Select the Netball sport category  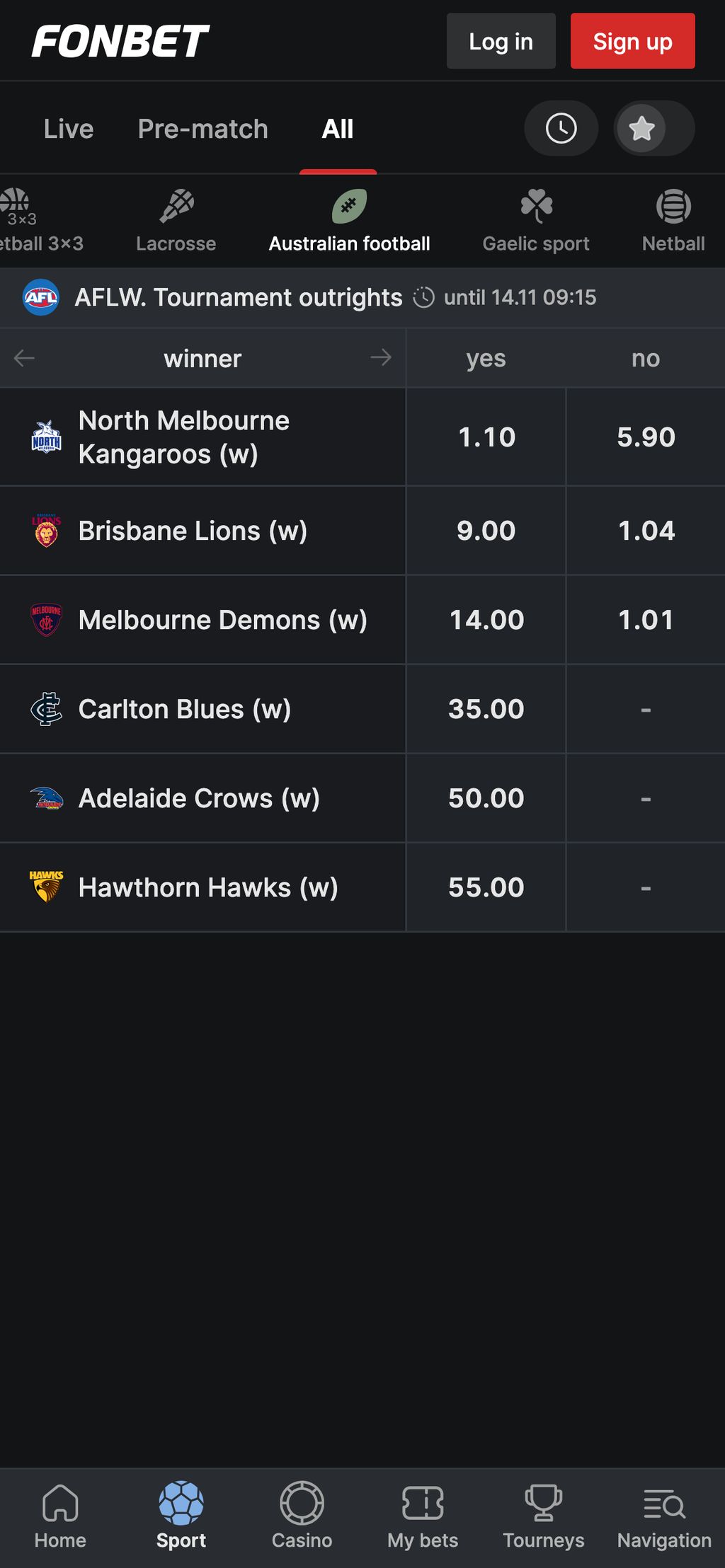coord(673,221)
